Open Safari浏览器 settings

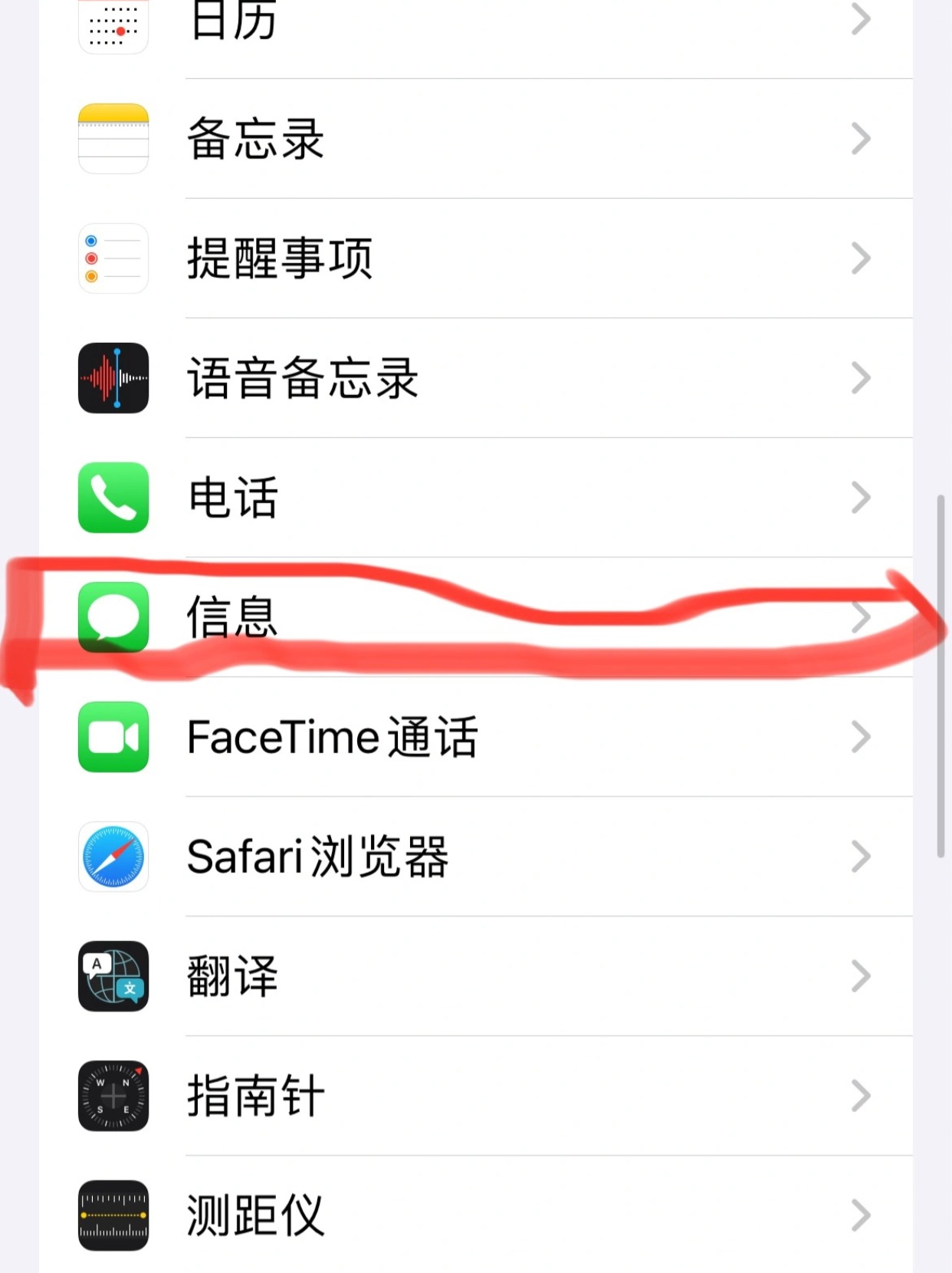pyautogui.click(x=475, y=857)
